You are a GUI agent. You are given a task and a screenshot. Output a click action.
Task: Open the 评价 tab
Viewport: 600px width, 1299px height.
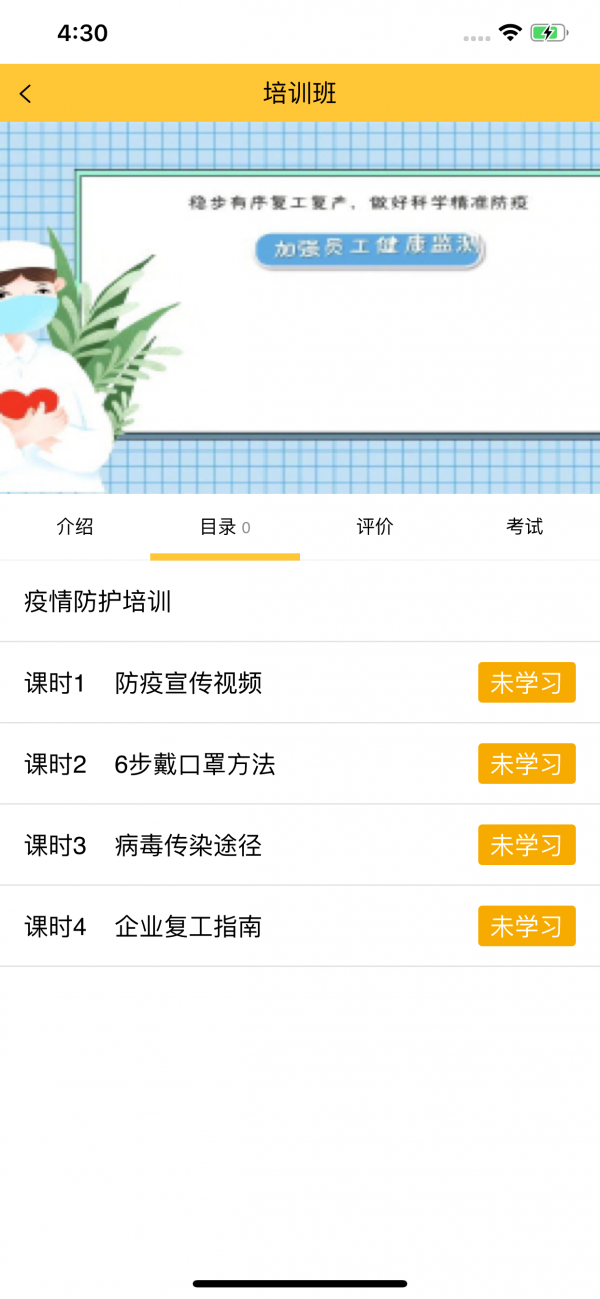tap(375, 527)
